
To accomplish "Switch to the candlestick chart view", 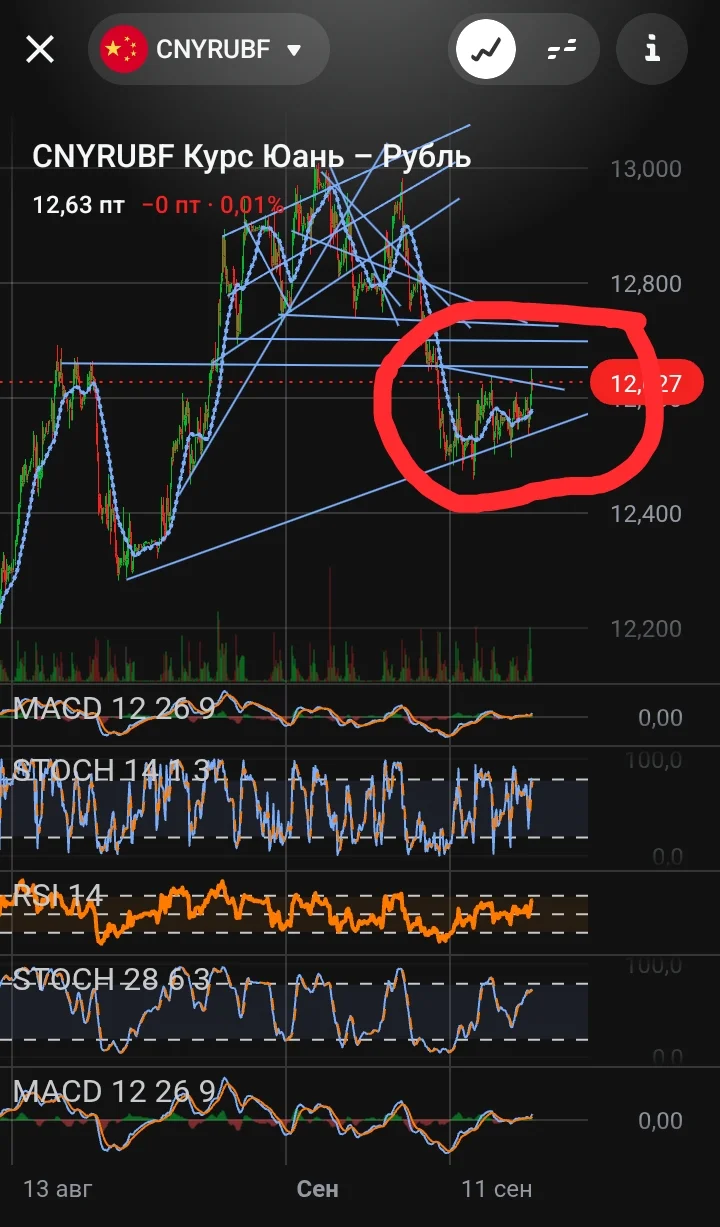I will [x=563, y=49].
